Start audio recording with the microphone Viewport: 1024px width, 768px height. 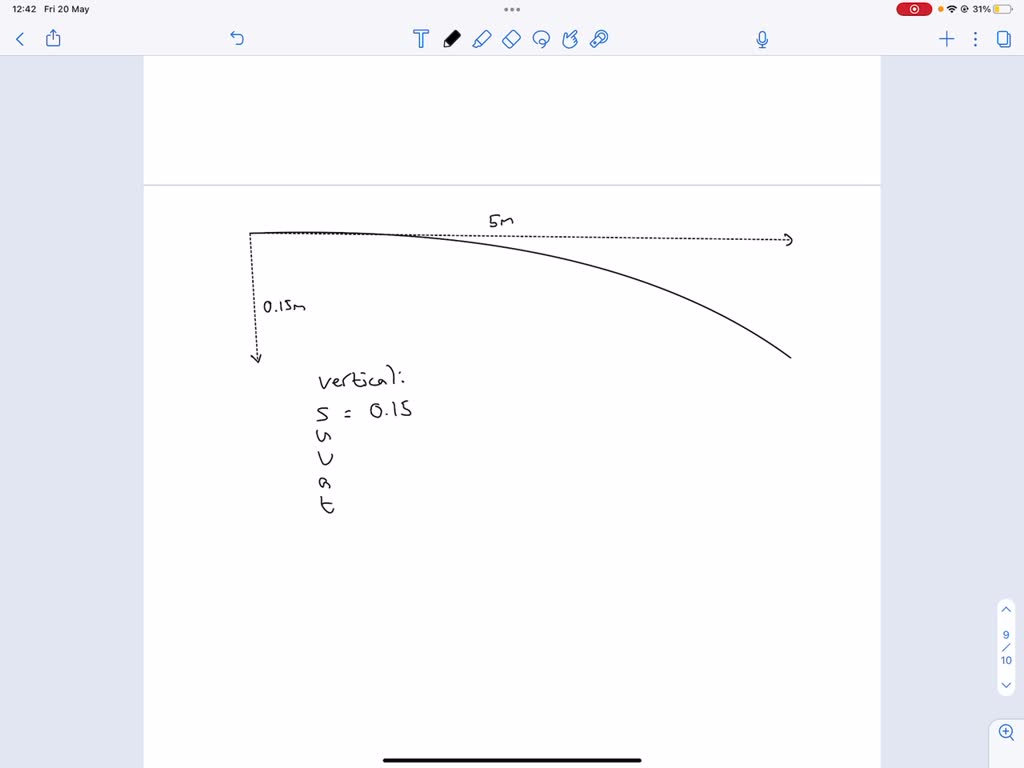tap(762, 39)
